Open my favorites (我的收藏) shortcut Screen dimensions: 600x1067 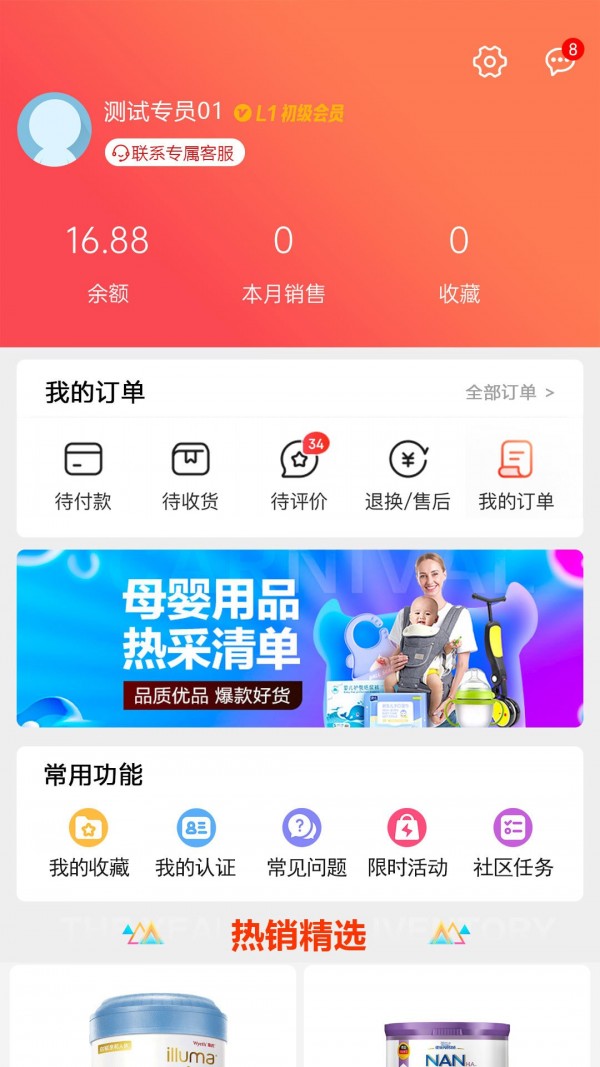coord(89,843)
